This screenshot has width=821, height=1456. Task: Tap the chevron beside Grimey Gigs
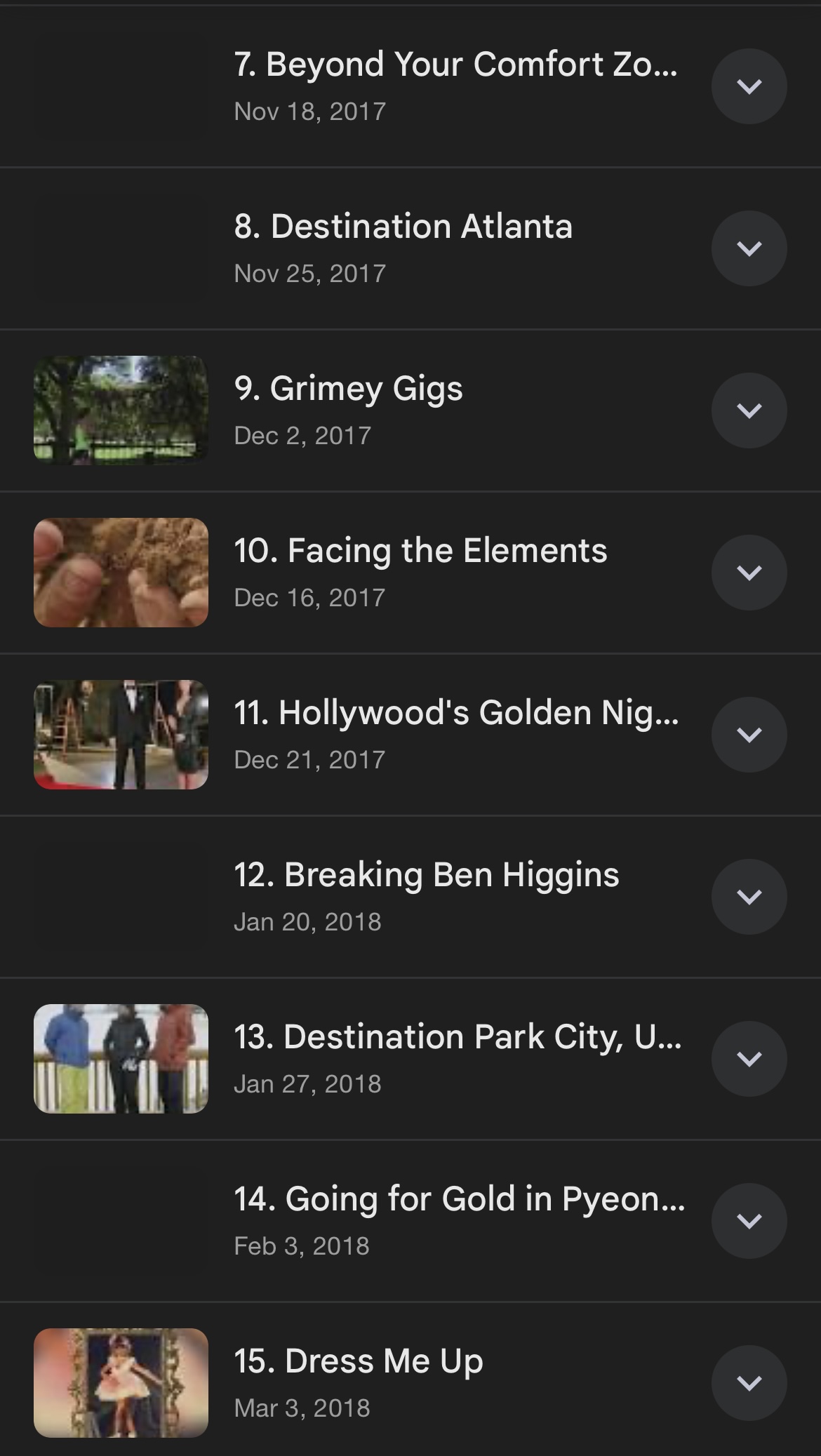tap(749, 410)
